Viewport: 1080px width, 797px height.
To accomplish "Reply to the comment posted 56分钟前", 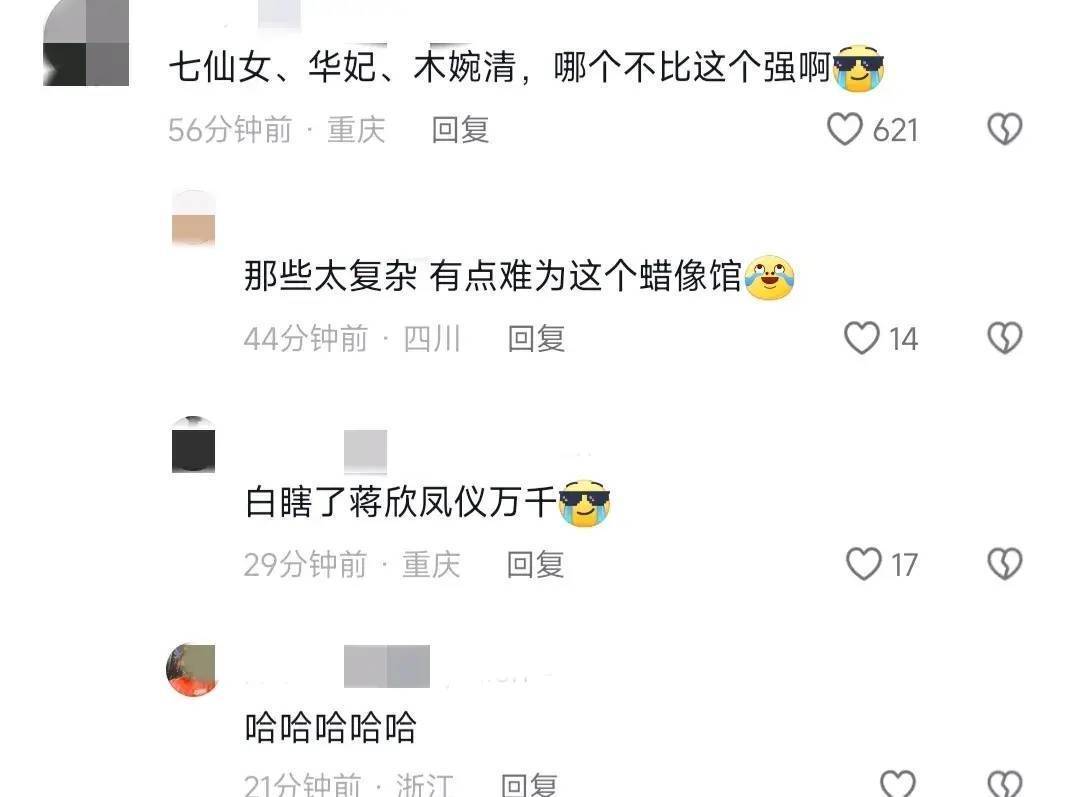I will point(460,129).
